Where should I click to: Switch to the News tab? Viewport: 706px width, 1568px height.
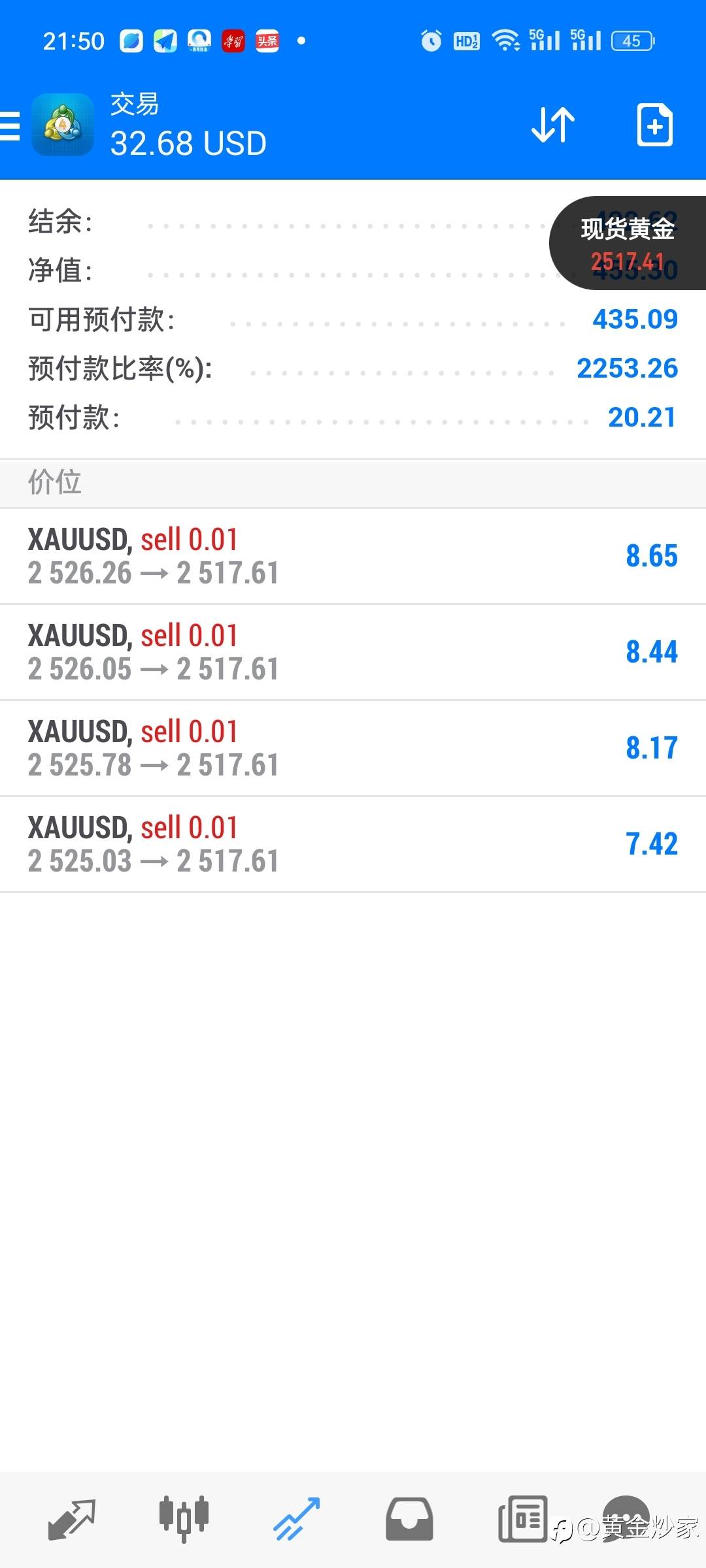coord(522,1520)
